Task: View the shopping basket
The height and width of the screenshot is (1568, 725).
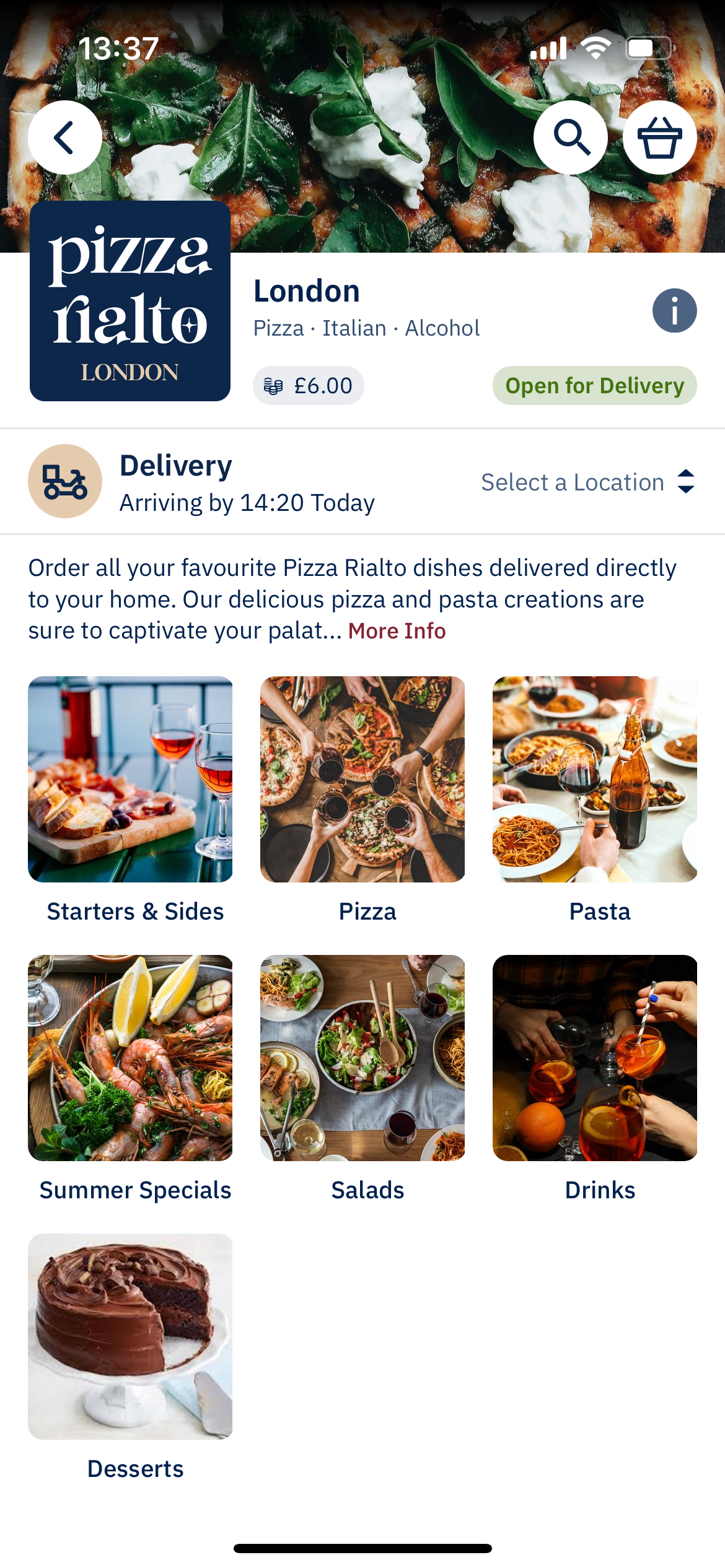Action: click(x=659, y=137)
